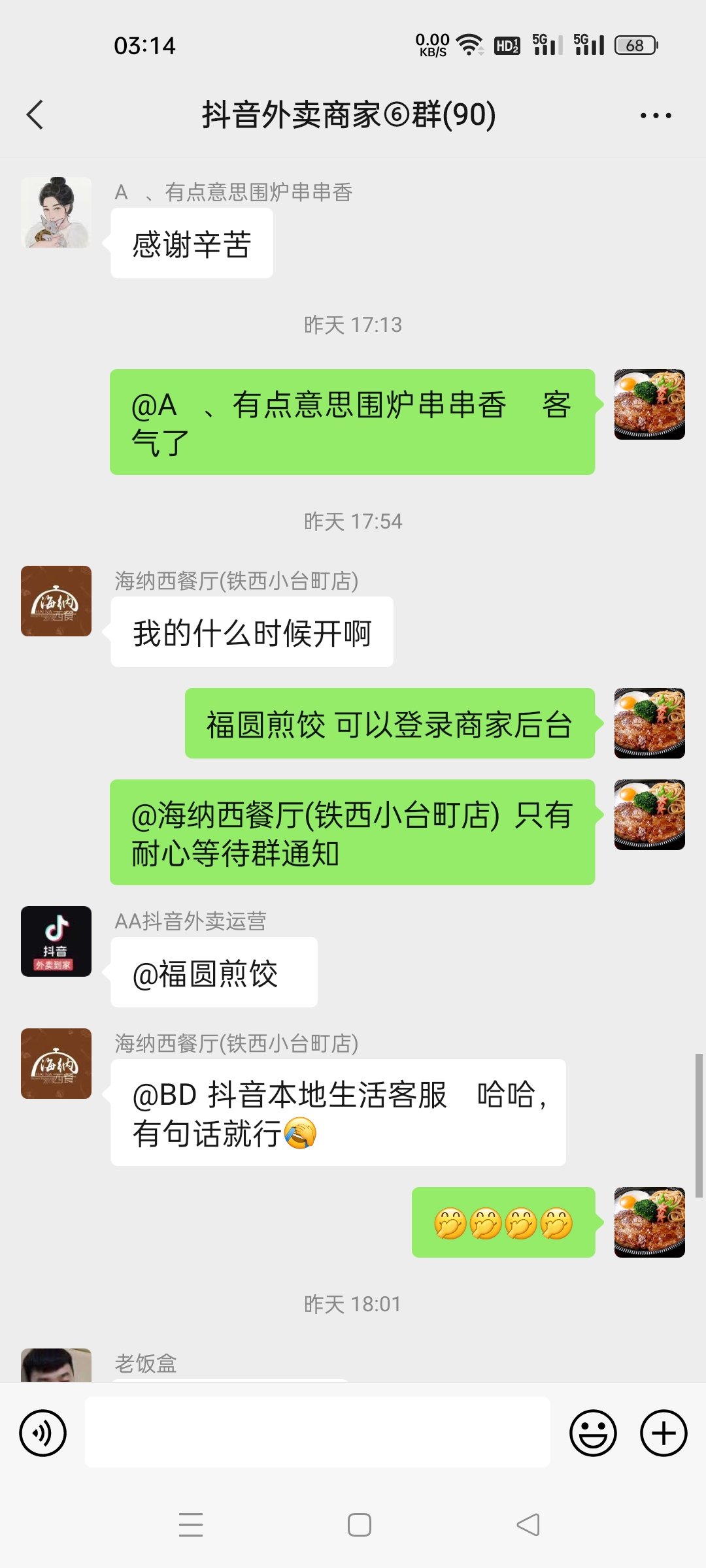The width and height of the screenshot is (706, 1568).
Task: Open my avatar next to 客气了 message
Action: 649,404
